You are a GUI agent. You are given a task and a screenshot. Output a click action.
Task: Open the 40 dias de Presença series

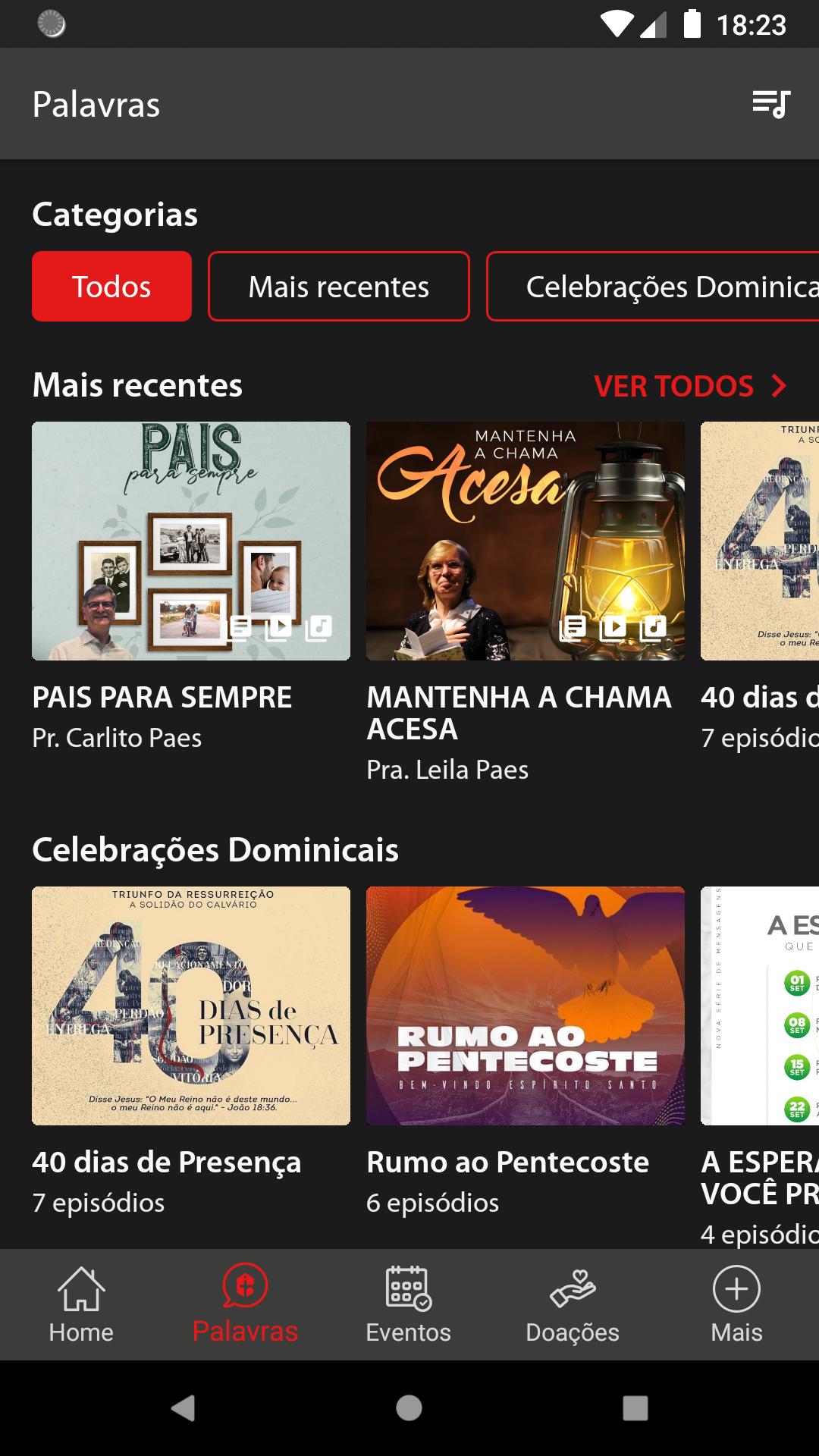tap(191, 1006)
